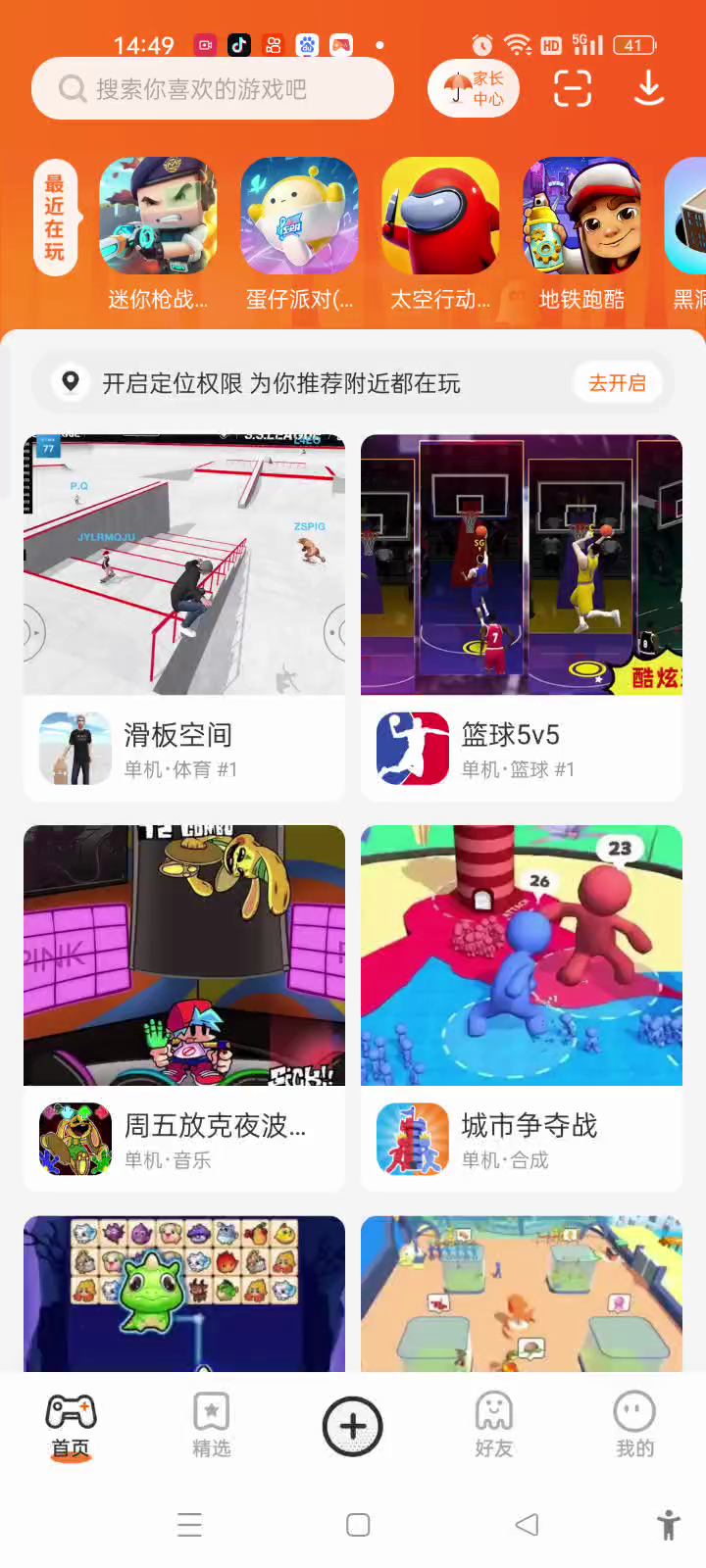The height and width of the screenshot is (1568, 706).
Task: Select the 首页 home tab
Action: pos(71,1426)
